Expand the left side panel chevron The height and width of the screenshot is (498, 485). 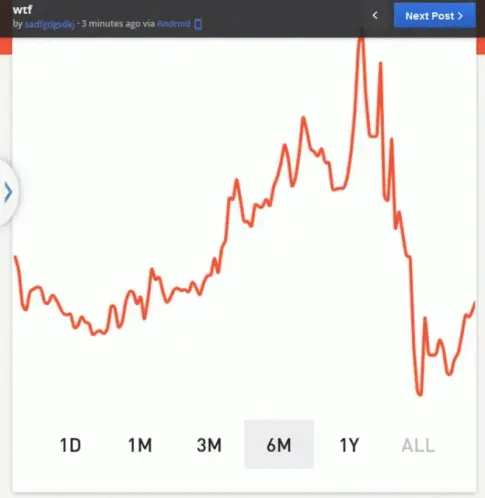(x=8, y=192)
